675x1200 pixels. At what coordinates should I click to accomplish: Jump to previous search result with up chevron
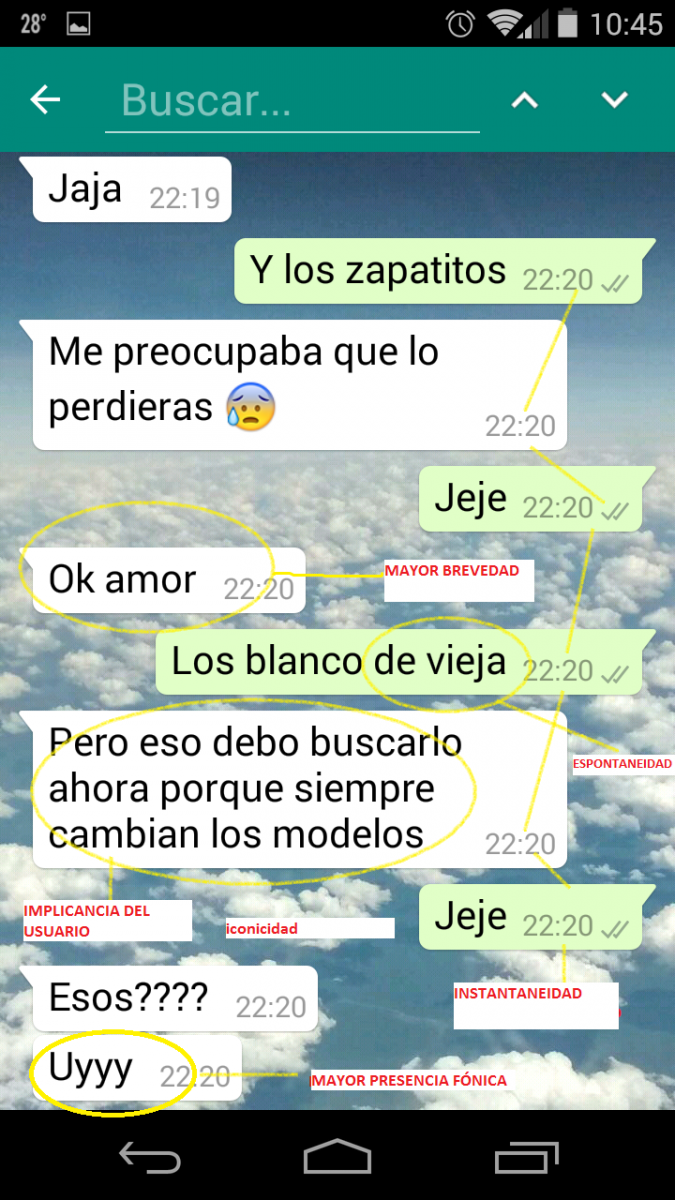point(525,100)
